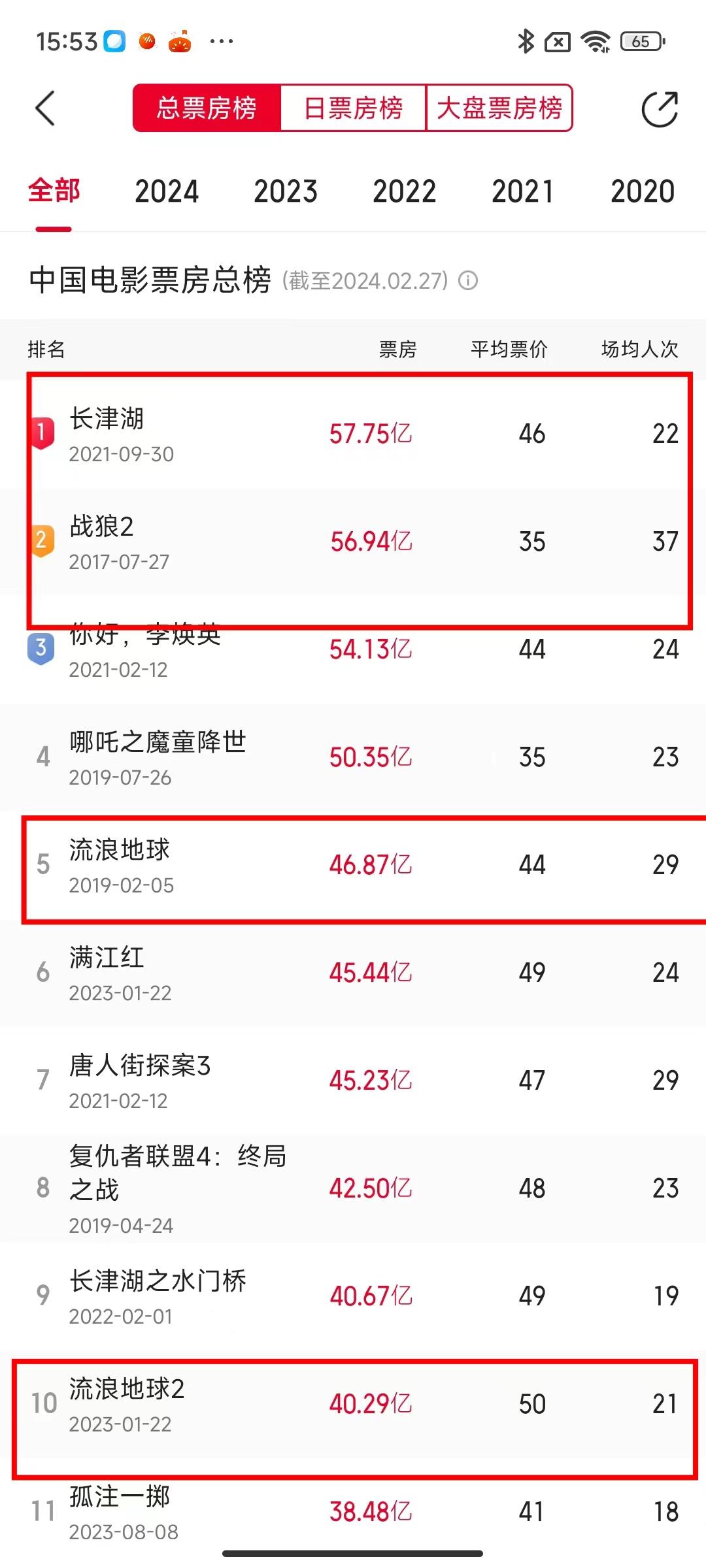Tap the battery indicator showing 65
The height and width of the screenshot is (1568, 706).
(x=637, y=41)
